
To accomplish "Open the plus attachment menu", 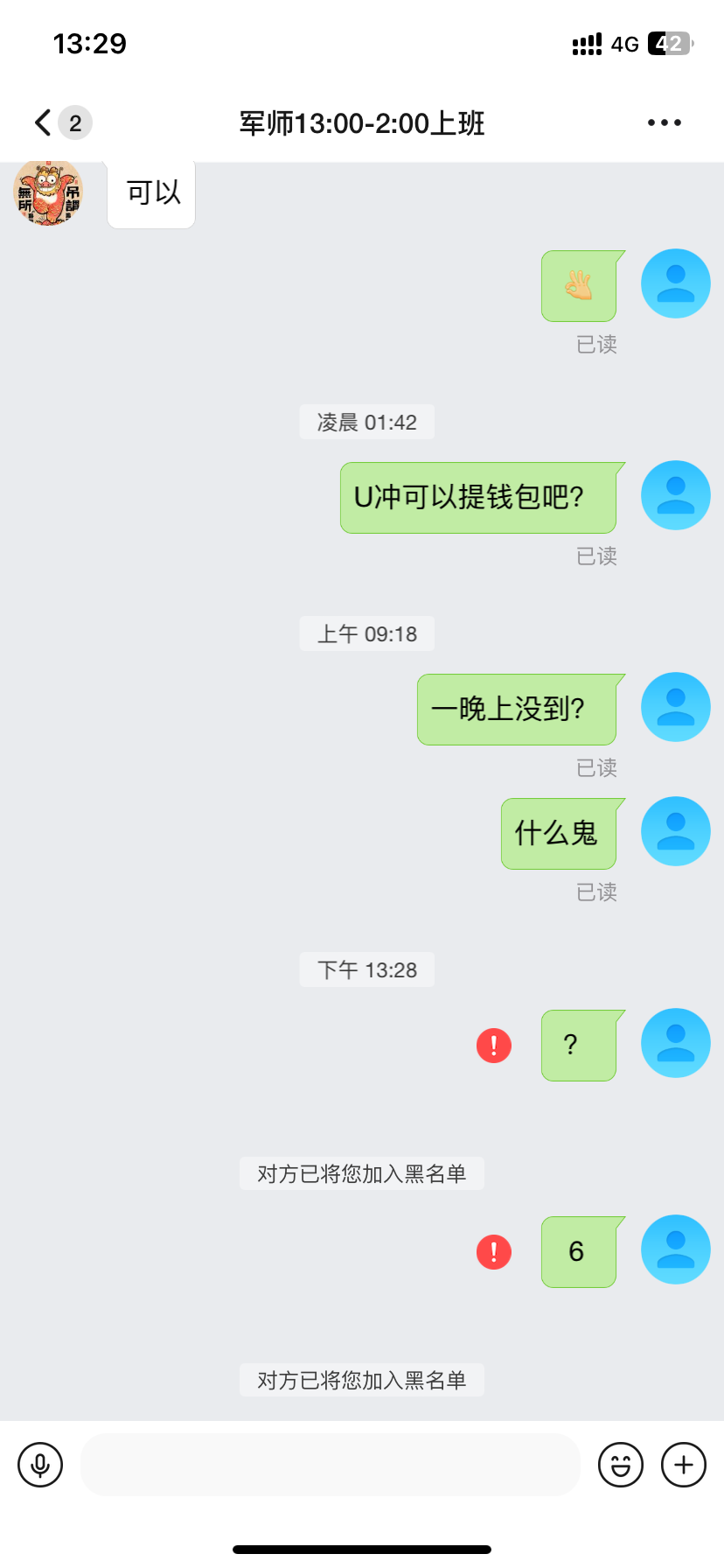I will [683, 1464].
